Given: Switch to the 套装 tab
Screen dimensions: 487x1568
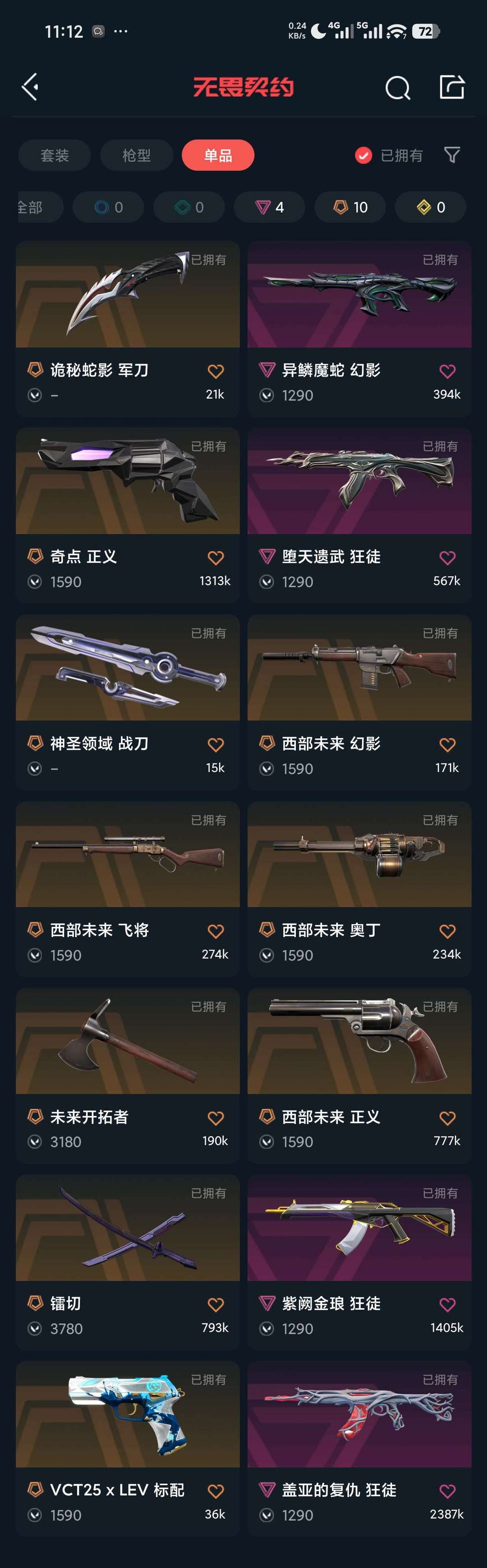Looking at the screenshot, I should pyautogui.click(x=54, y=155).
